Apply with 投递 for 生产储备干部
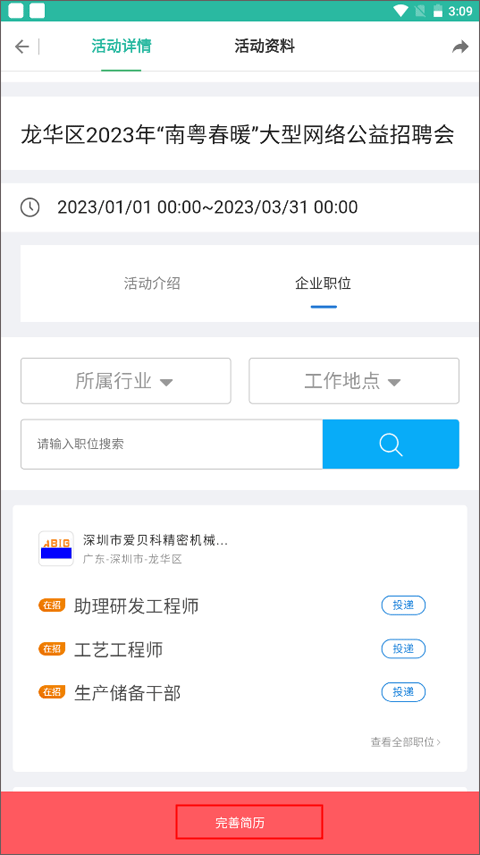Viewport: 480px width, 855px height. [x=403, y=693]
